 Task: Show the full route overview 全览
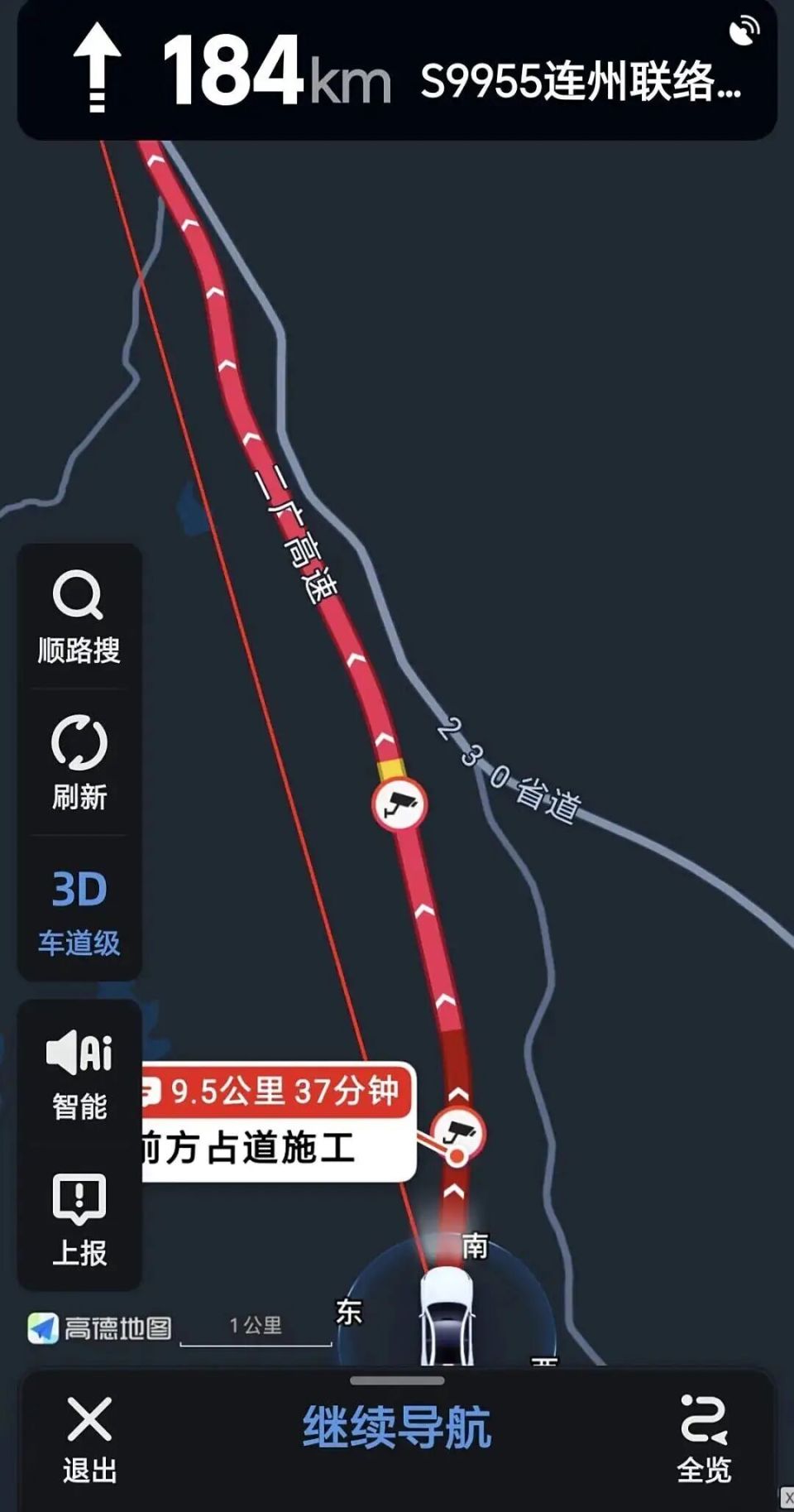pos(704,1439)
